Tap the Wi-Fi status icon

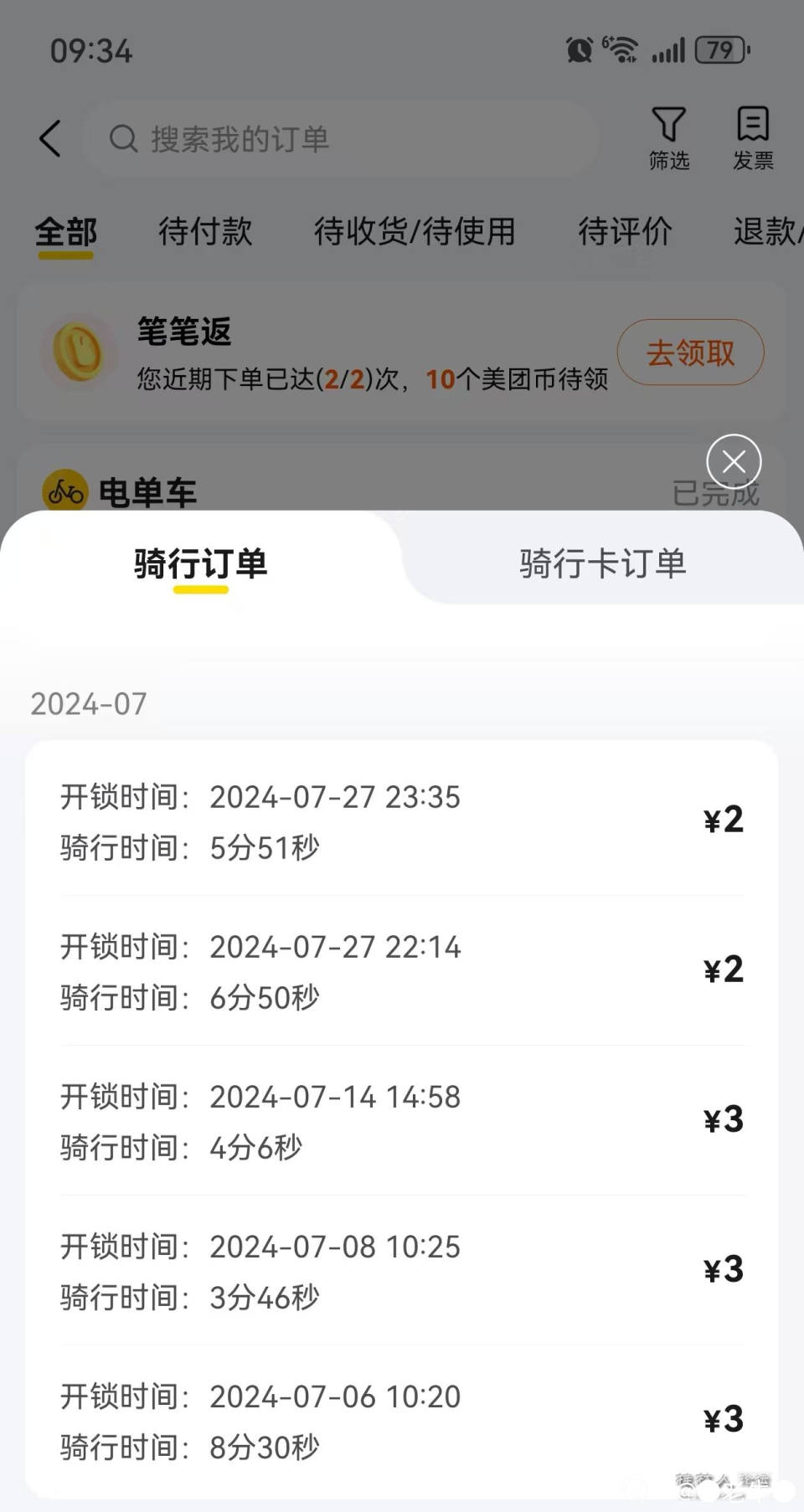tap(621, 49)
